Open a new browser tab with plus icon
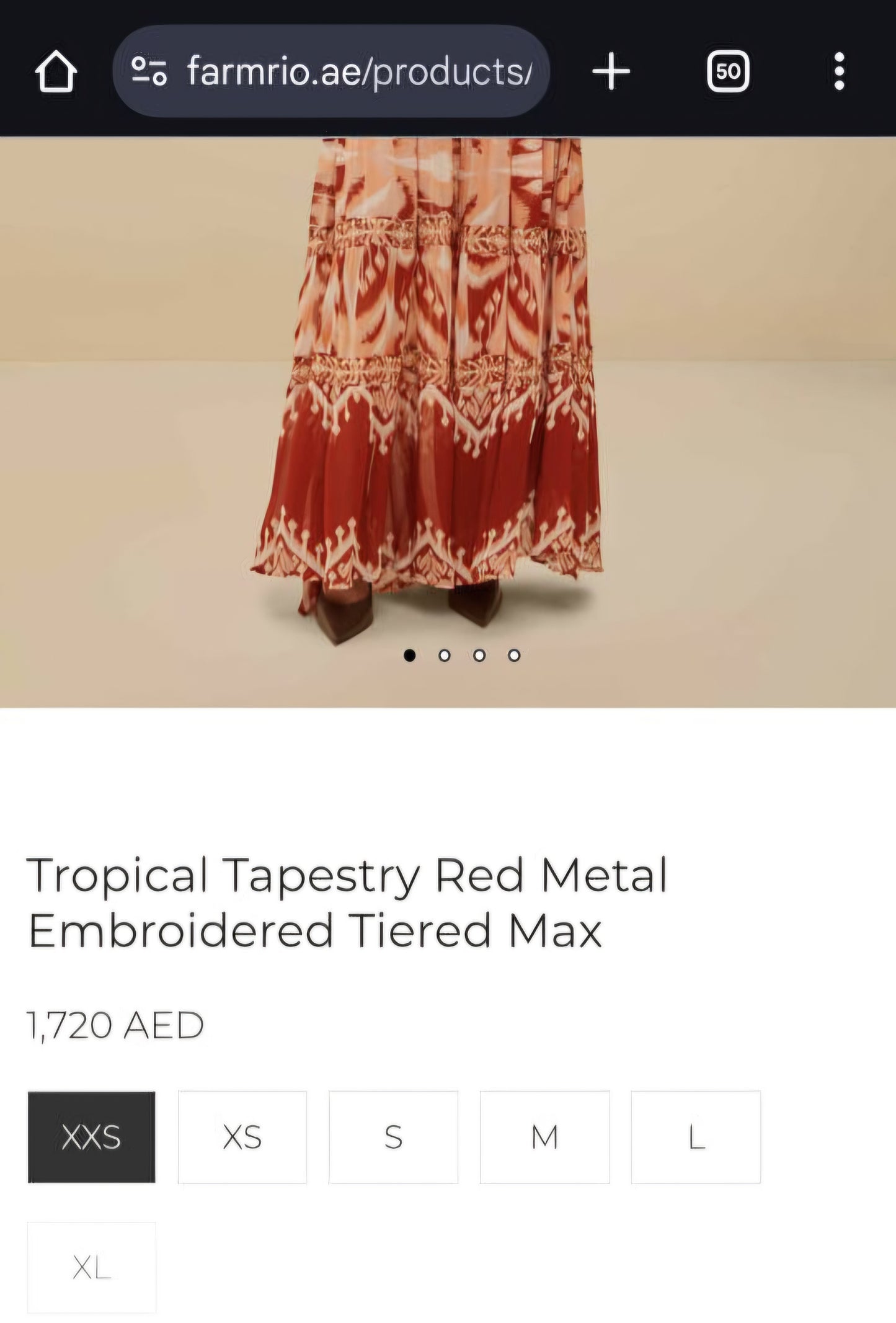The height and width of the screenshot is (1323, 896). coord(611,72)
